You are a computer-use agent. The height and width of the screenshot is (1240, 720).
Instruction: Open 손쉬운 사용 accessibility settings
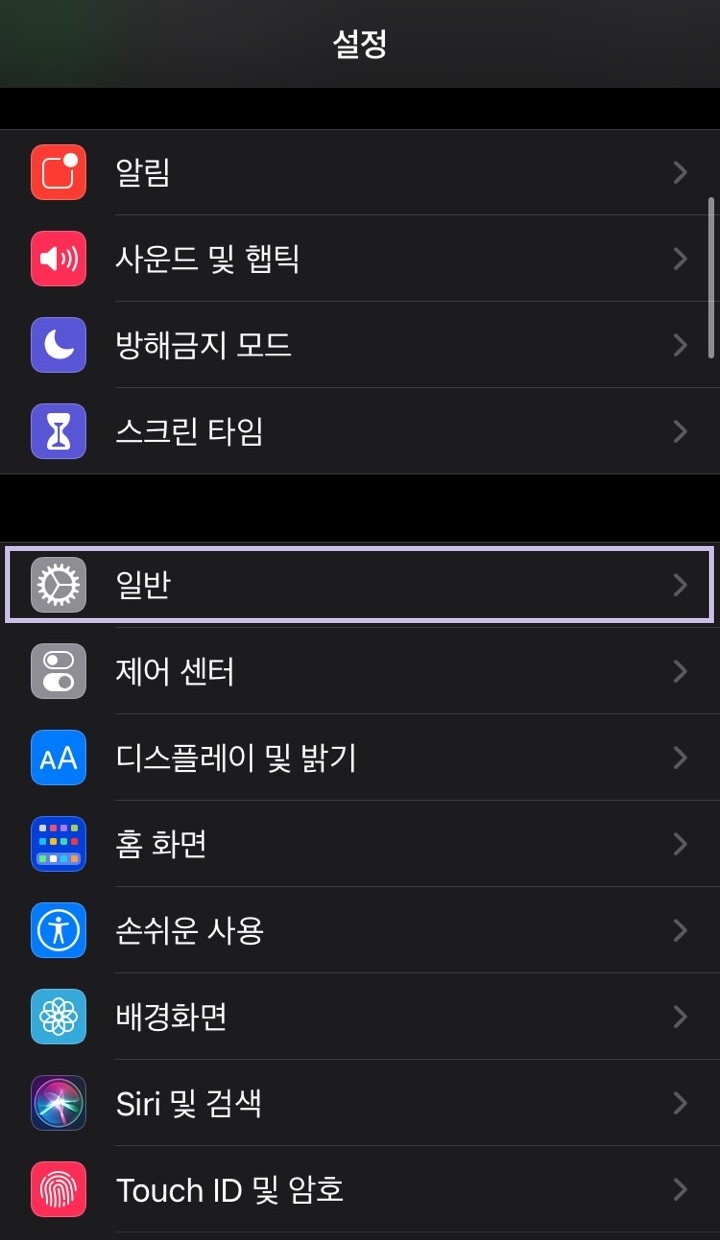pos(360,930)
